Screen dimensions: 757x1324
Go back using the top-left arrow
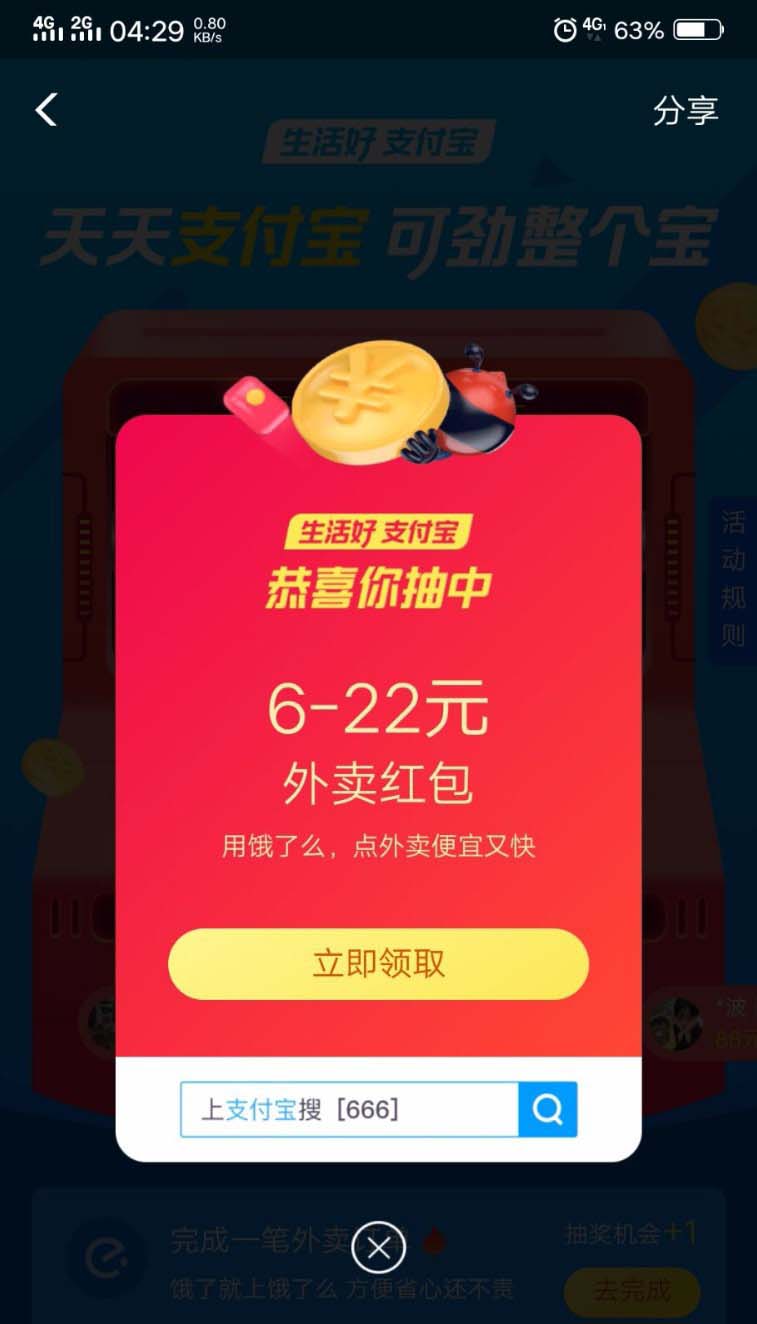pyautogui.click(x=46, y=109)
